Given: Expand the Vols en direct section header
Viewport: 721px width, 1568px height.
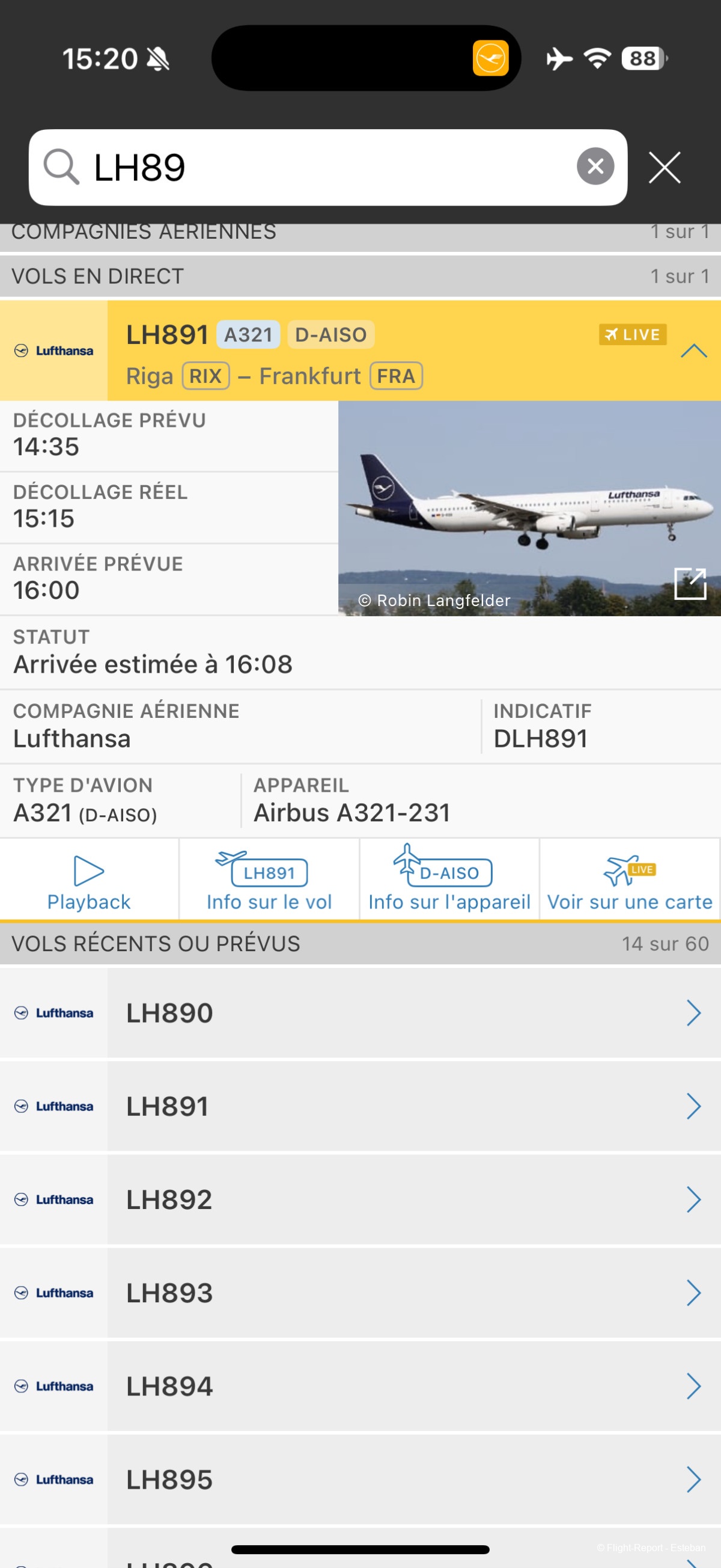Looking at the screenshot, I should (x=360, y=277).
